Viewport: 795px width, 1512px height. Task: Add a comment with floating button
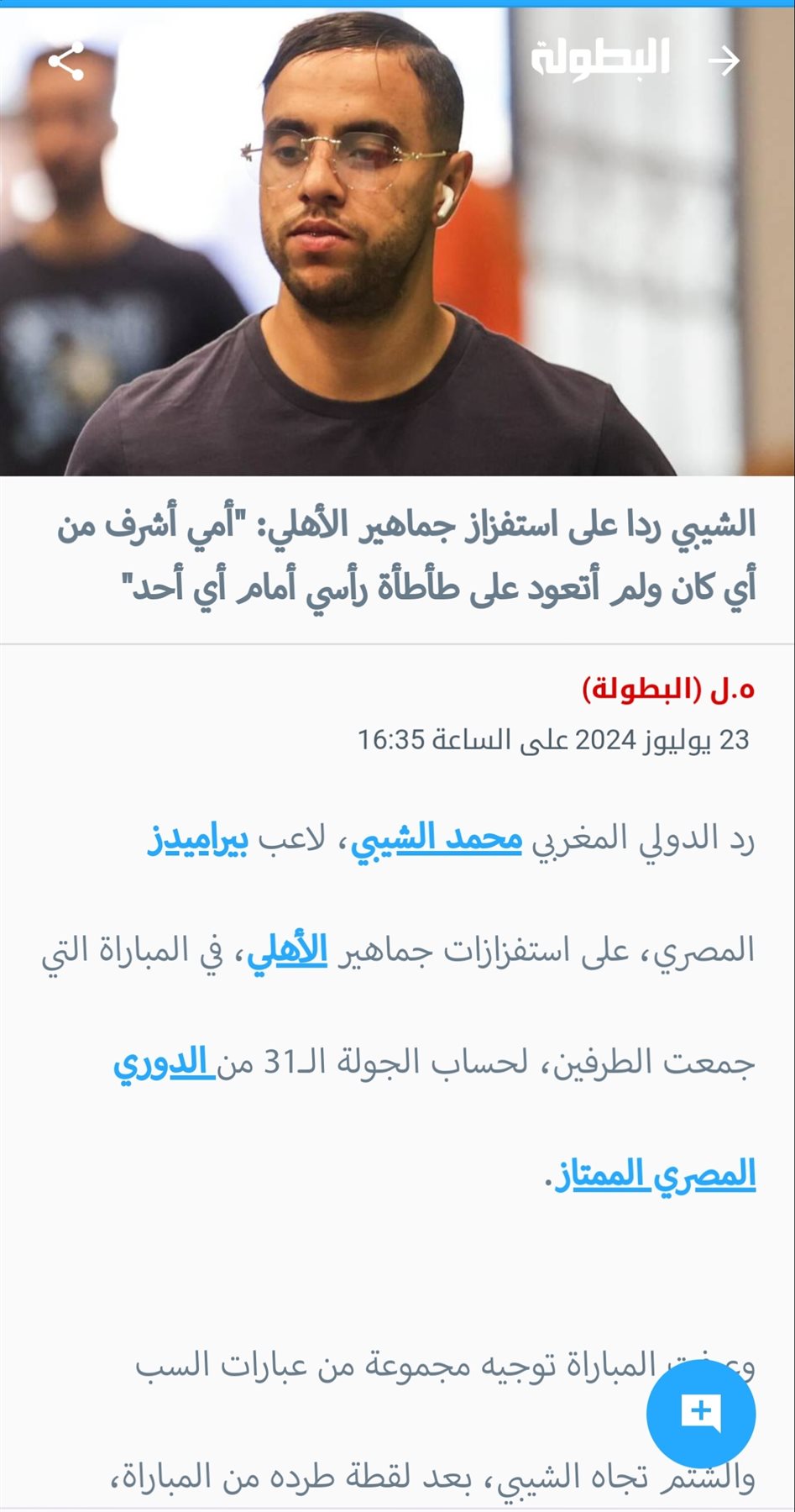(701, 1414)
